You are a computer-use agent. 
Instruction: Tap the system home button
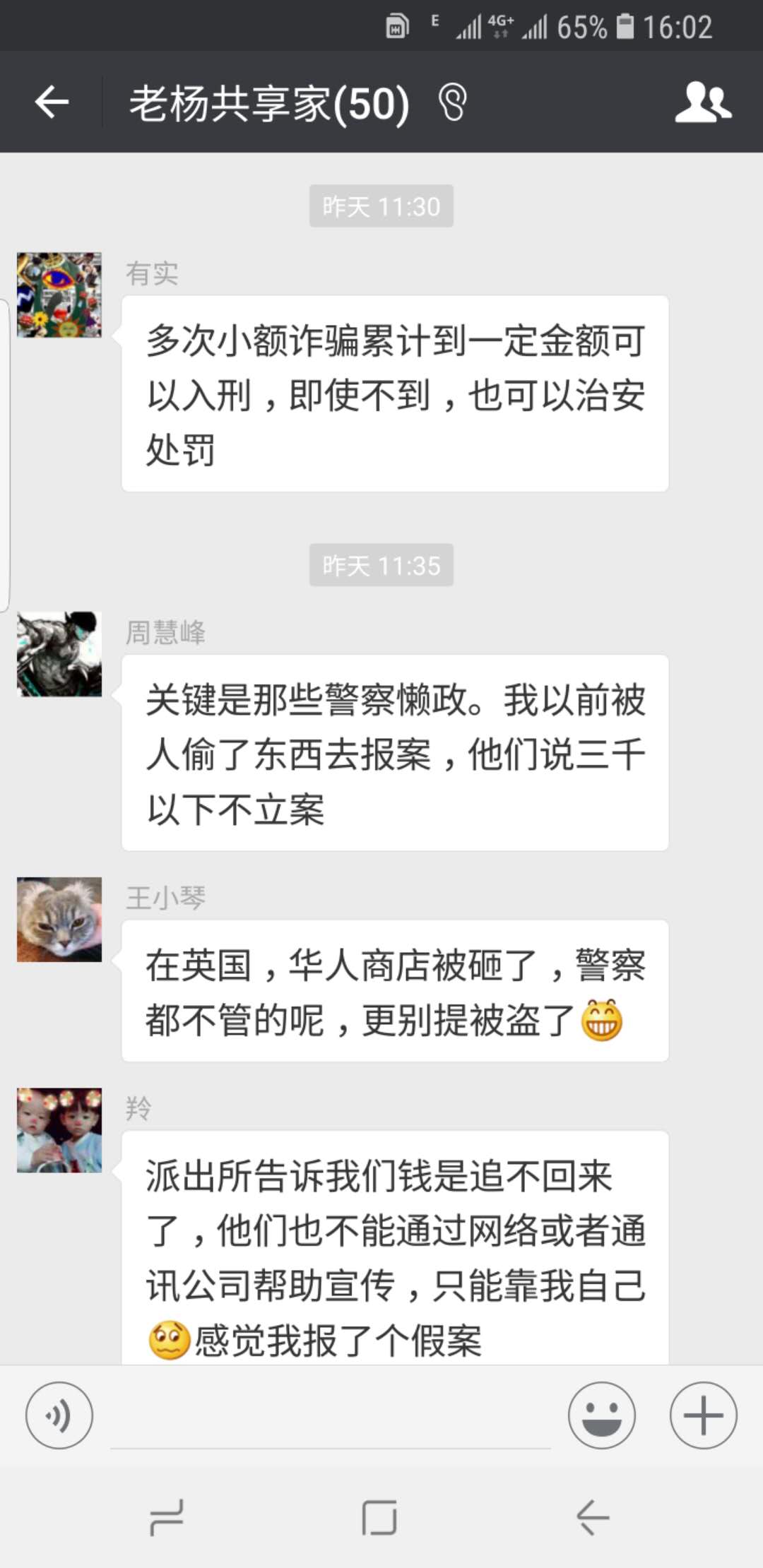coord(379,1517)
